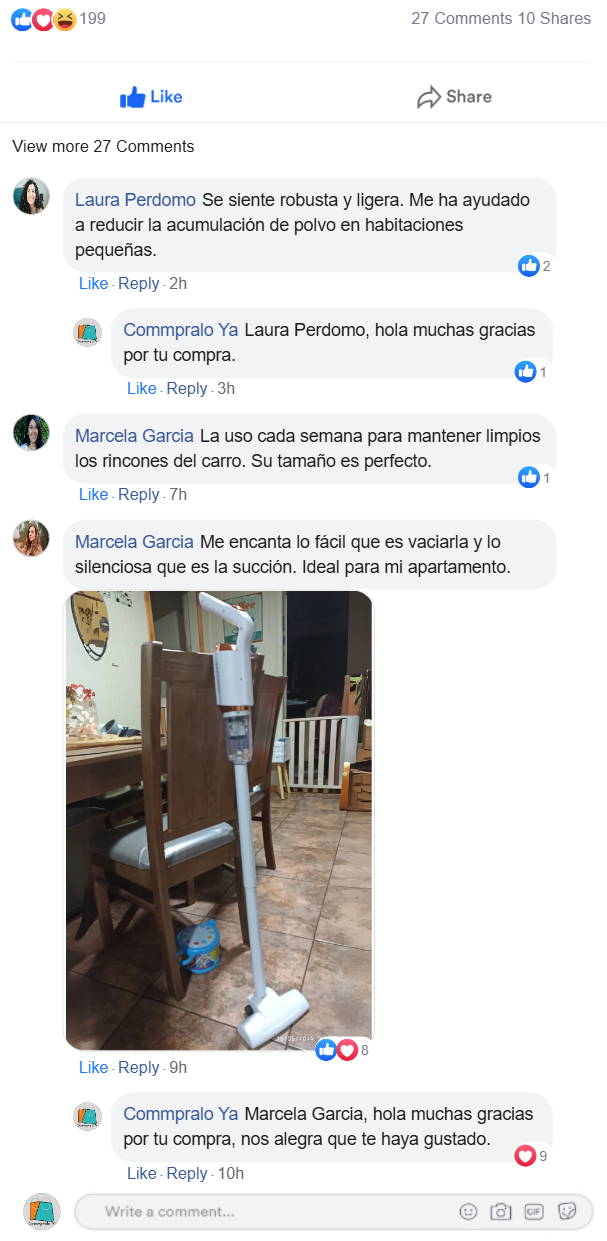
Task: Open the emoji picker in comment box
Action: [x=468, y=1211]
